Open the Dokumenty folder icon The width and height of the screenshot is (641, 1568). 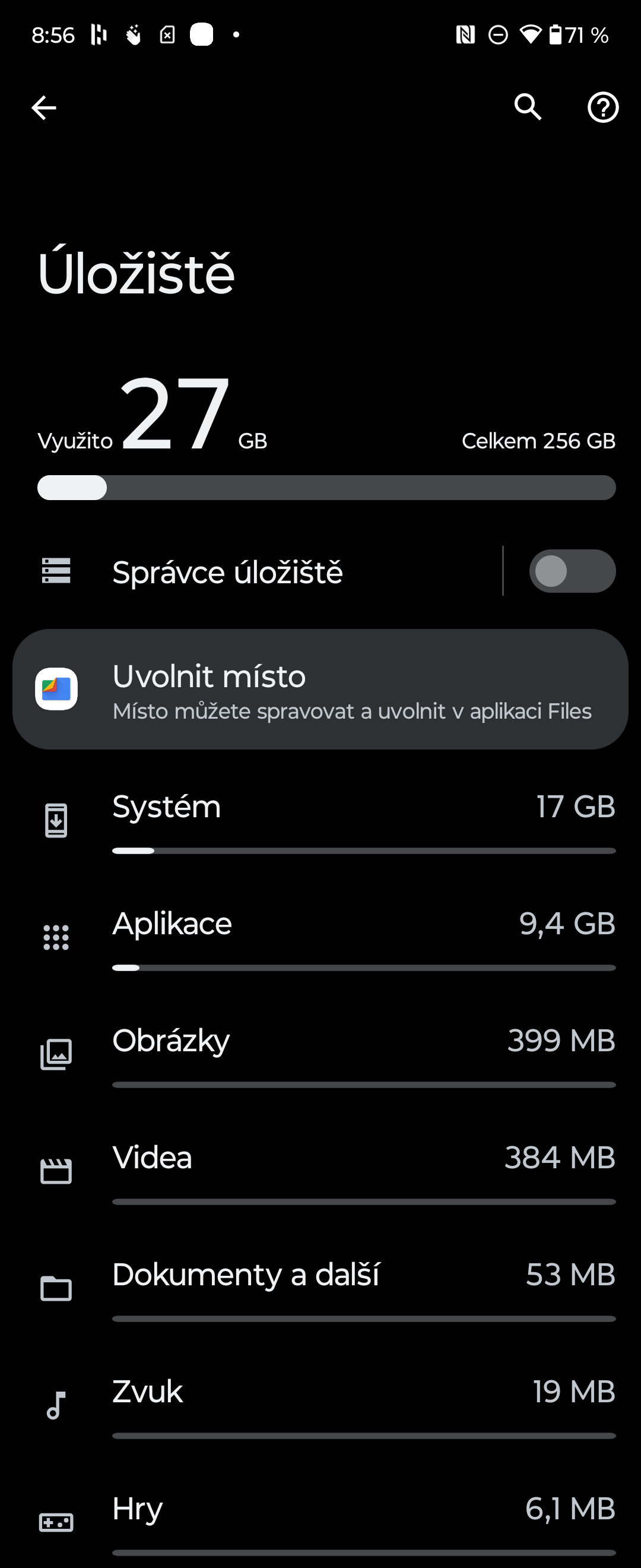coord(56,1288)
